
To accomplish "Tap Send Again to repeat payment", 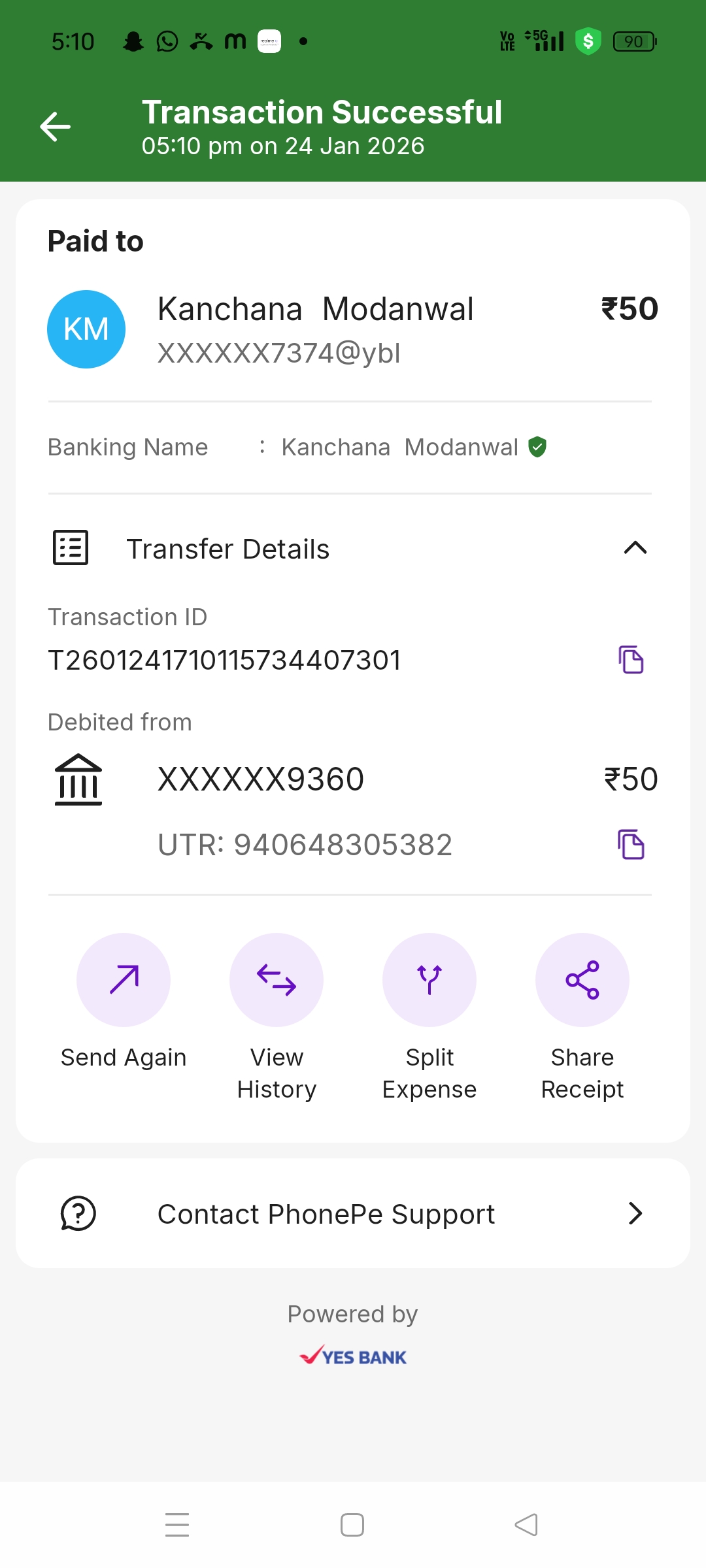I will (x=124, y=980).
